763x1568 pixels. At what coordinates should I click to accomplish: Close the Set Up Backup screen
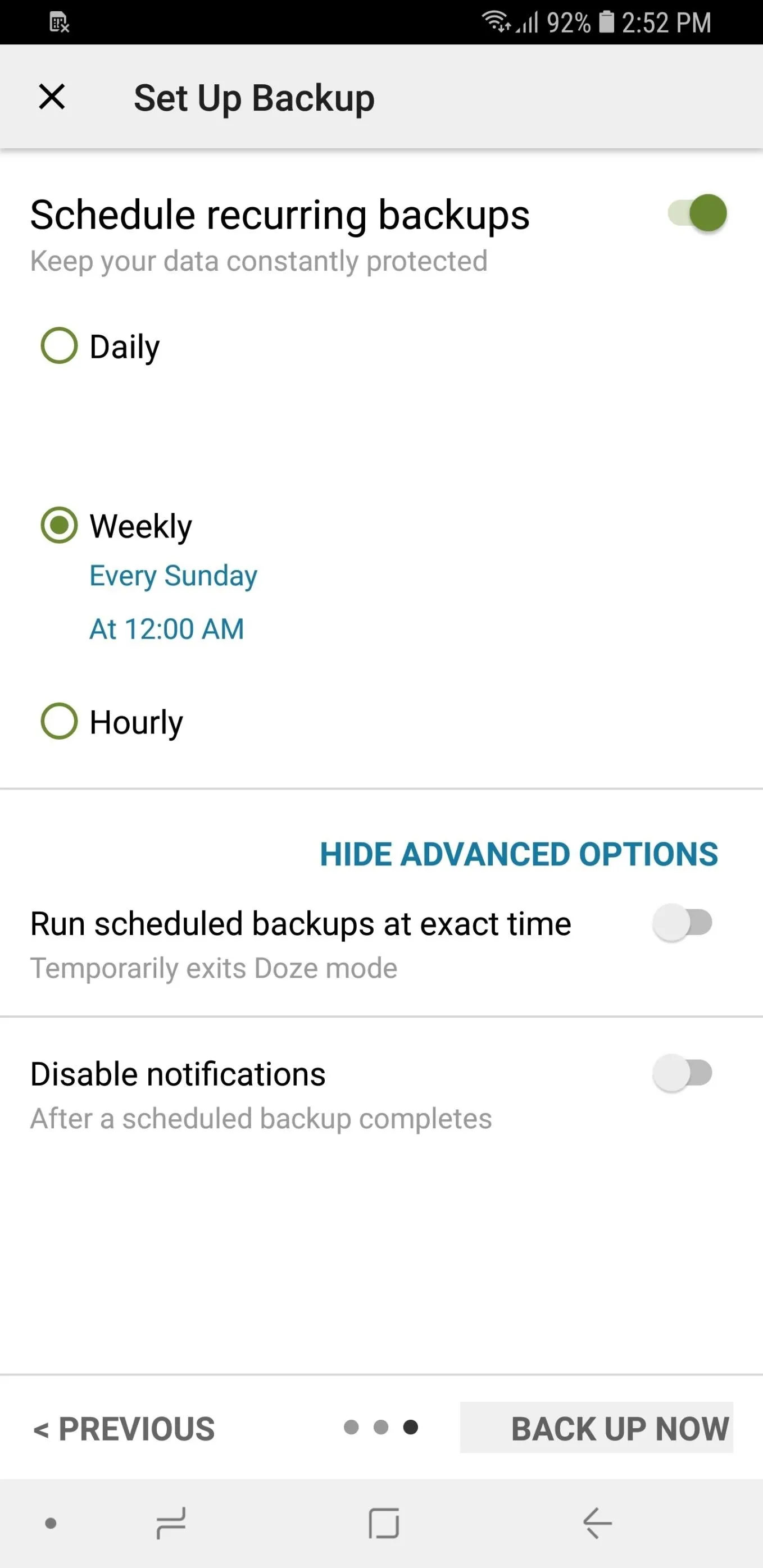point(52,97)
